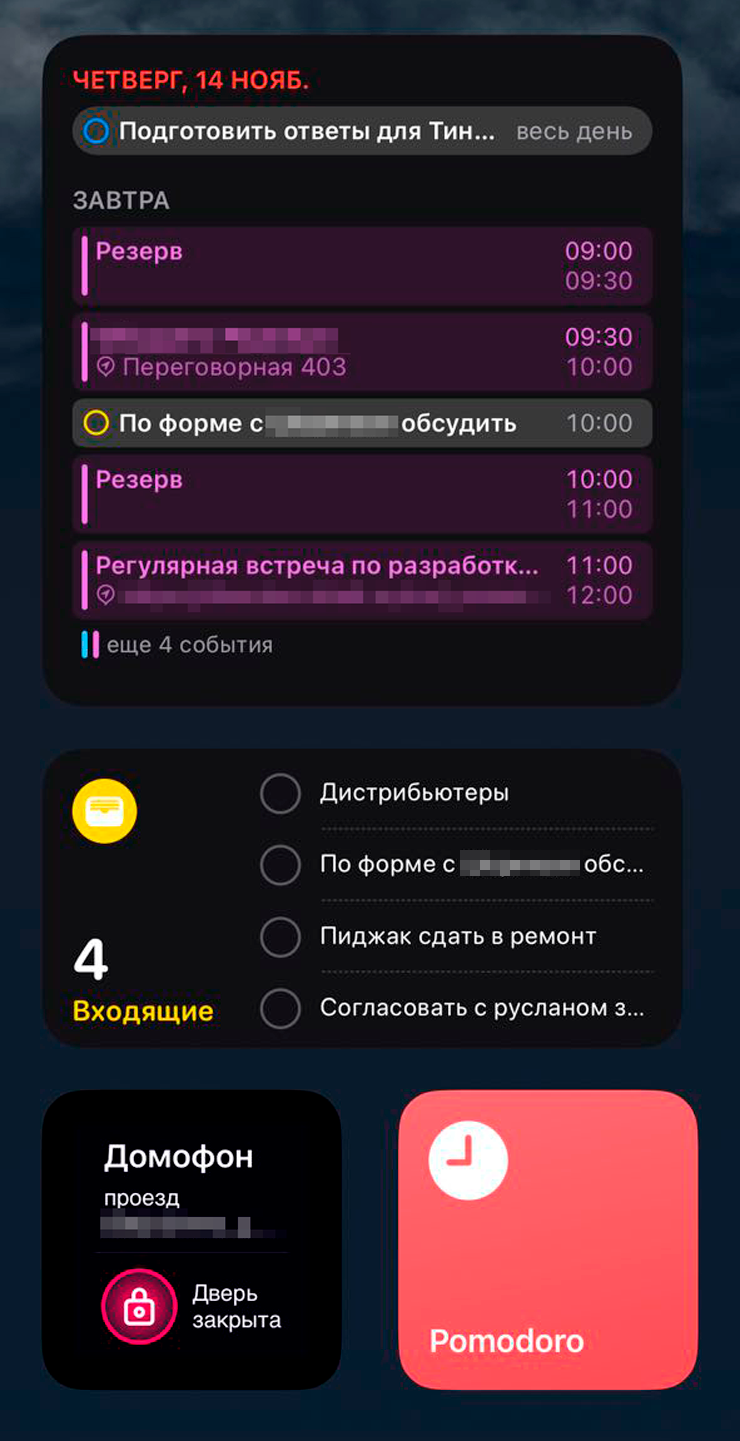This screenshot has width=740, height=1441.
Task: Open the Подготовить ответы all-day task
Action: pos(362,131)
